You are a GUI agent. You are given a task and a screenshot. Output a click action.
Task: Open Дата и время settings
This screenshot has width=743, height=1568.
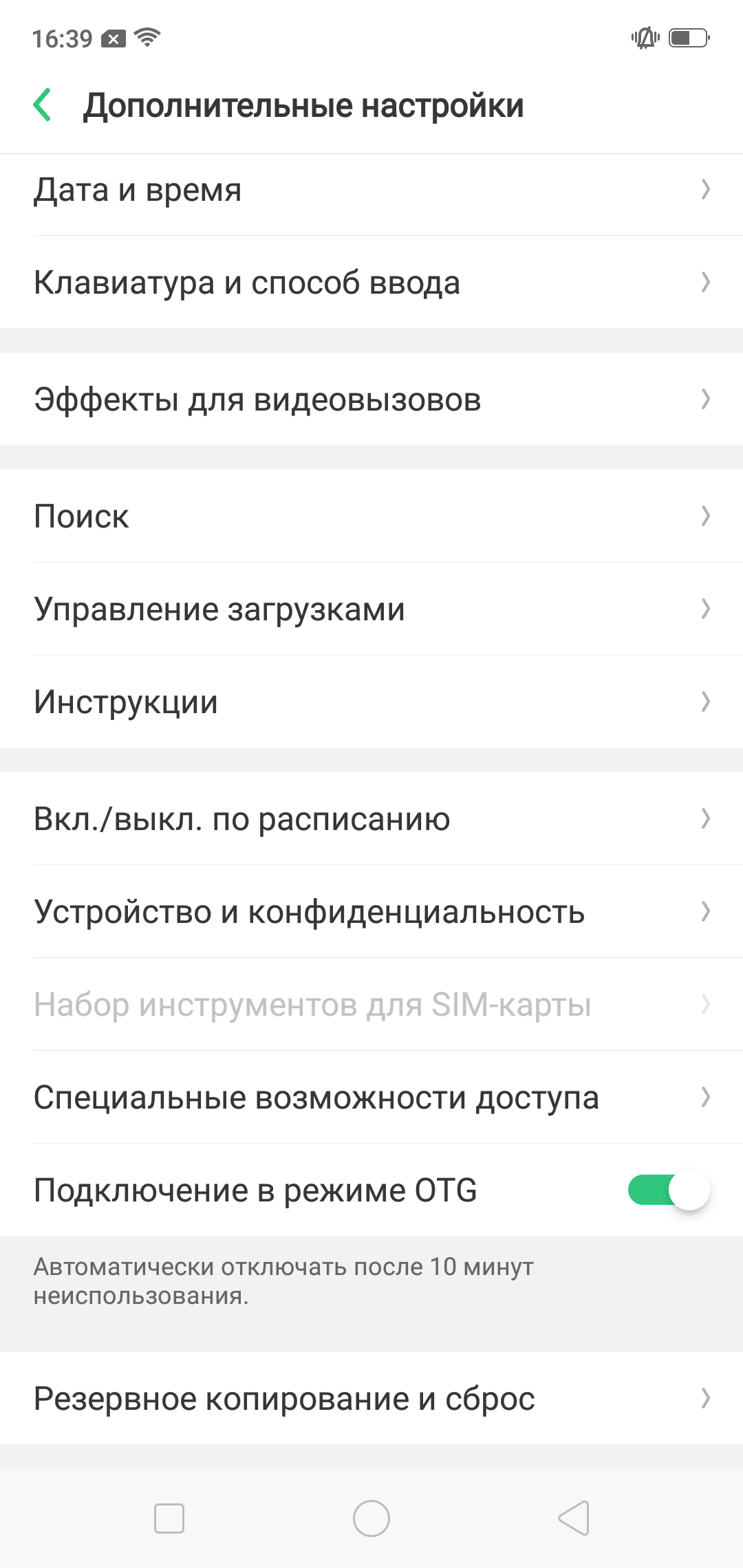tap(371, 190)
